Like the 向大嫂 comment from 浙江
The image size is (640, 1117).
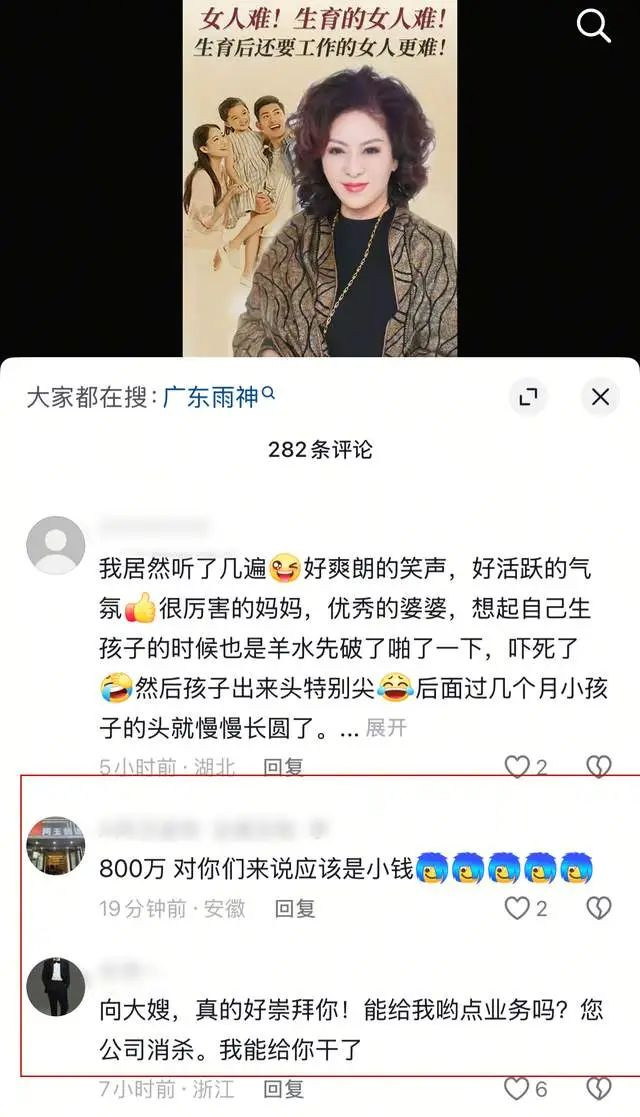517,1089
